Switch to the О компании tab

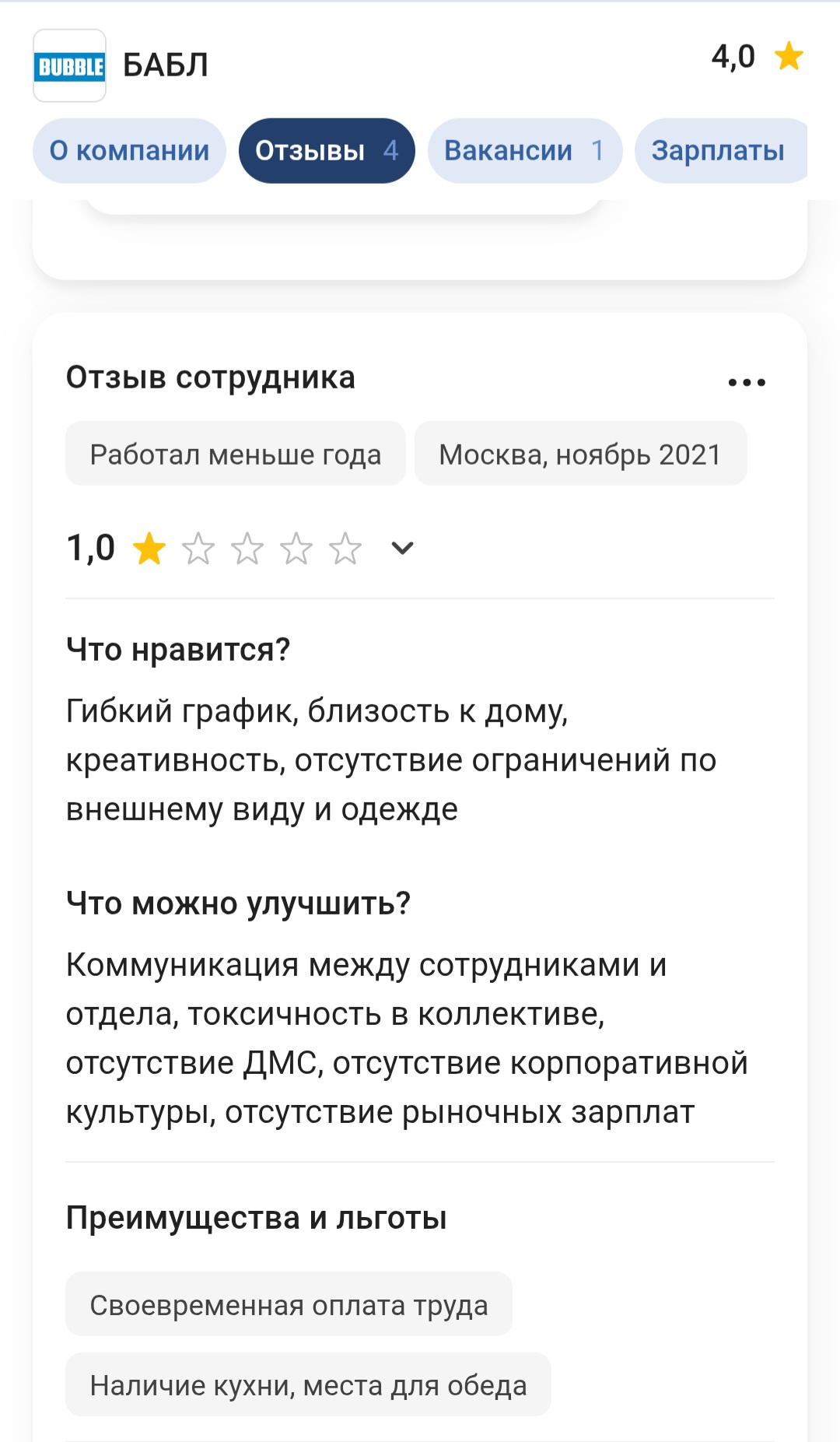tap(129, 151)
